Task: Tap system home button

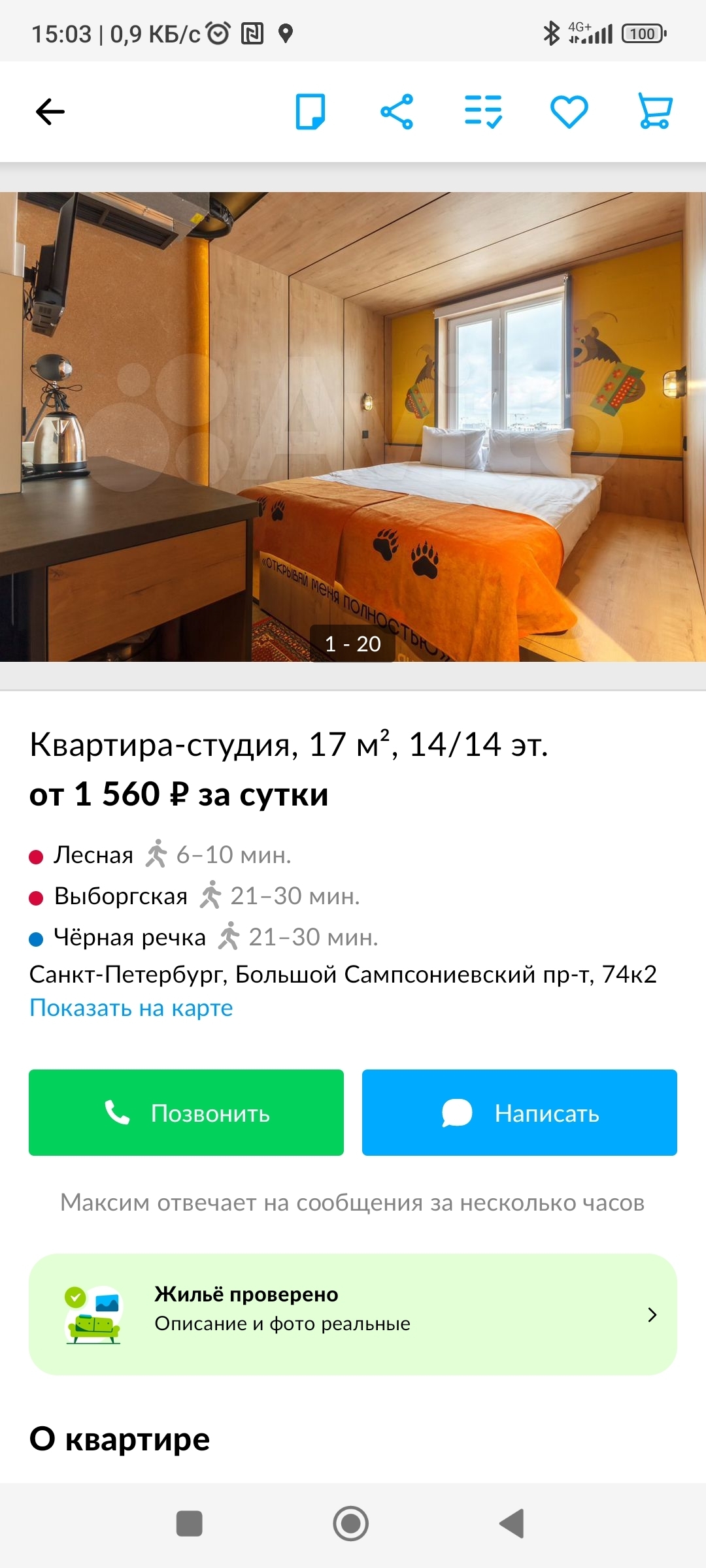Action: coord(351,1524)
